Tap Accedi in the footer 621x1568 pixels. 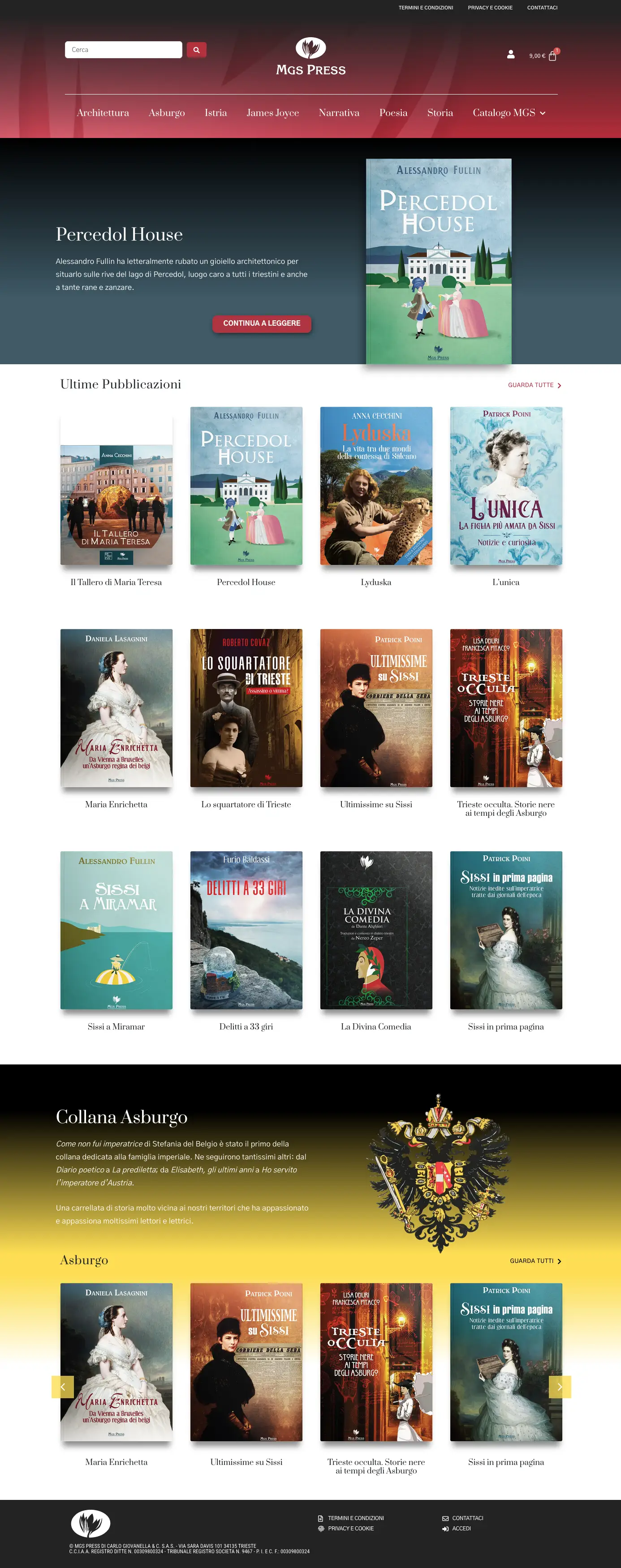(461, 1529)
